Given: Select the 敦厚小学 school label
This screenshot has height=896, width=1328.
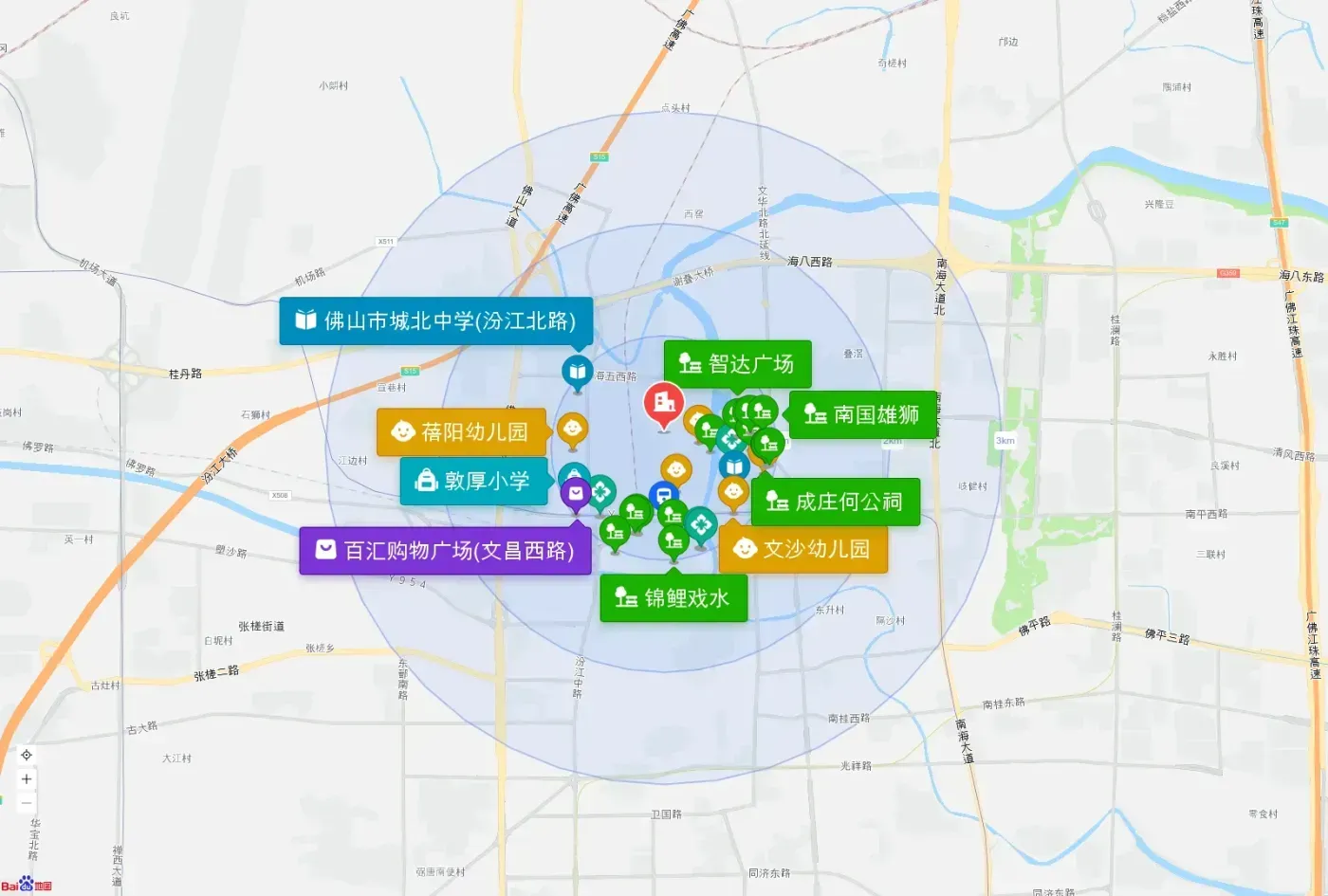Looking at the screenshot, I should (474, 481).
